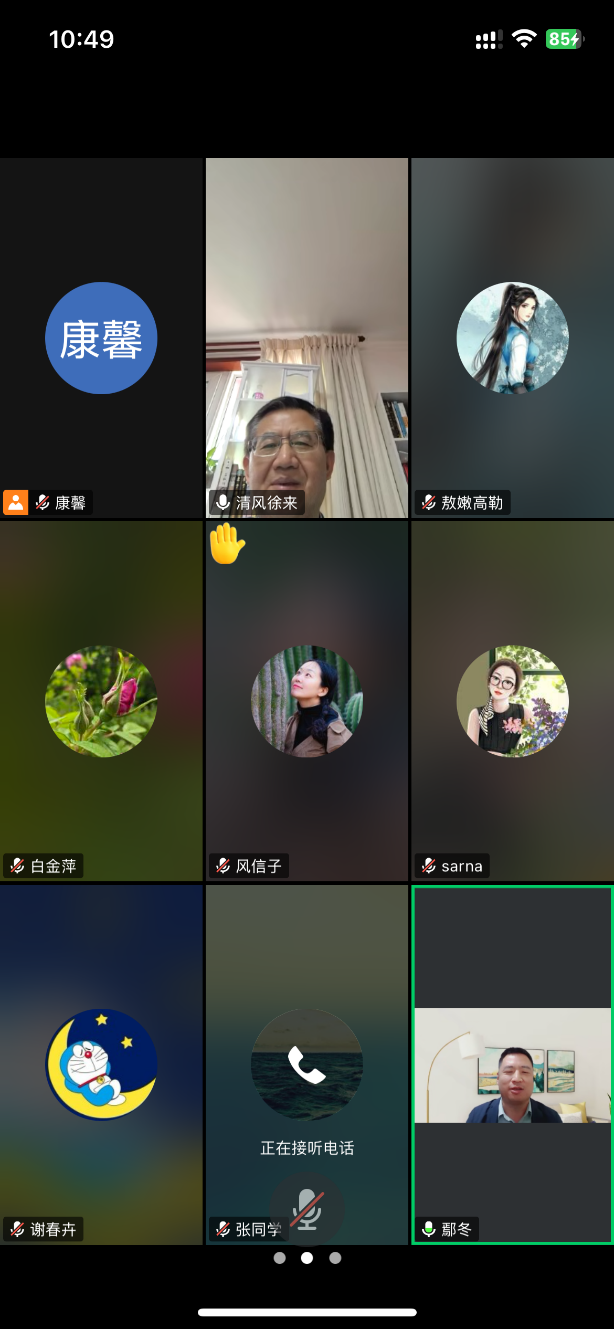The height and width of the screenshot is (1329, 614).
Task: Select 白金萍's tile in the grid
Action: [x=101, y=700]
